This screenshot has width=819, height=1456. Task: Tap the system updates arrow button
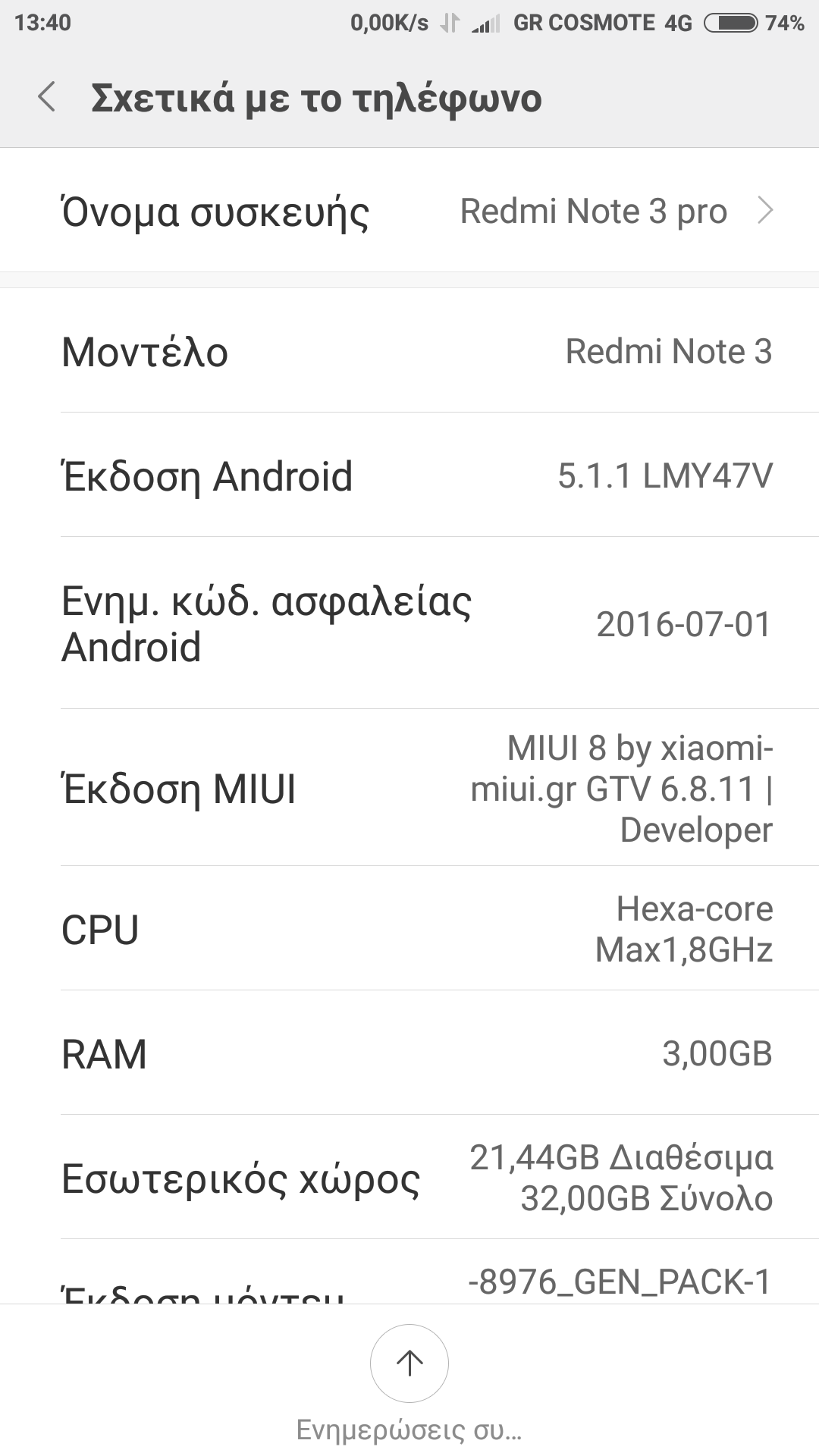tap(409, 1363)
